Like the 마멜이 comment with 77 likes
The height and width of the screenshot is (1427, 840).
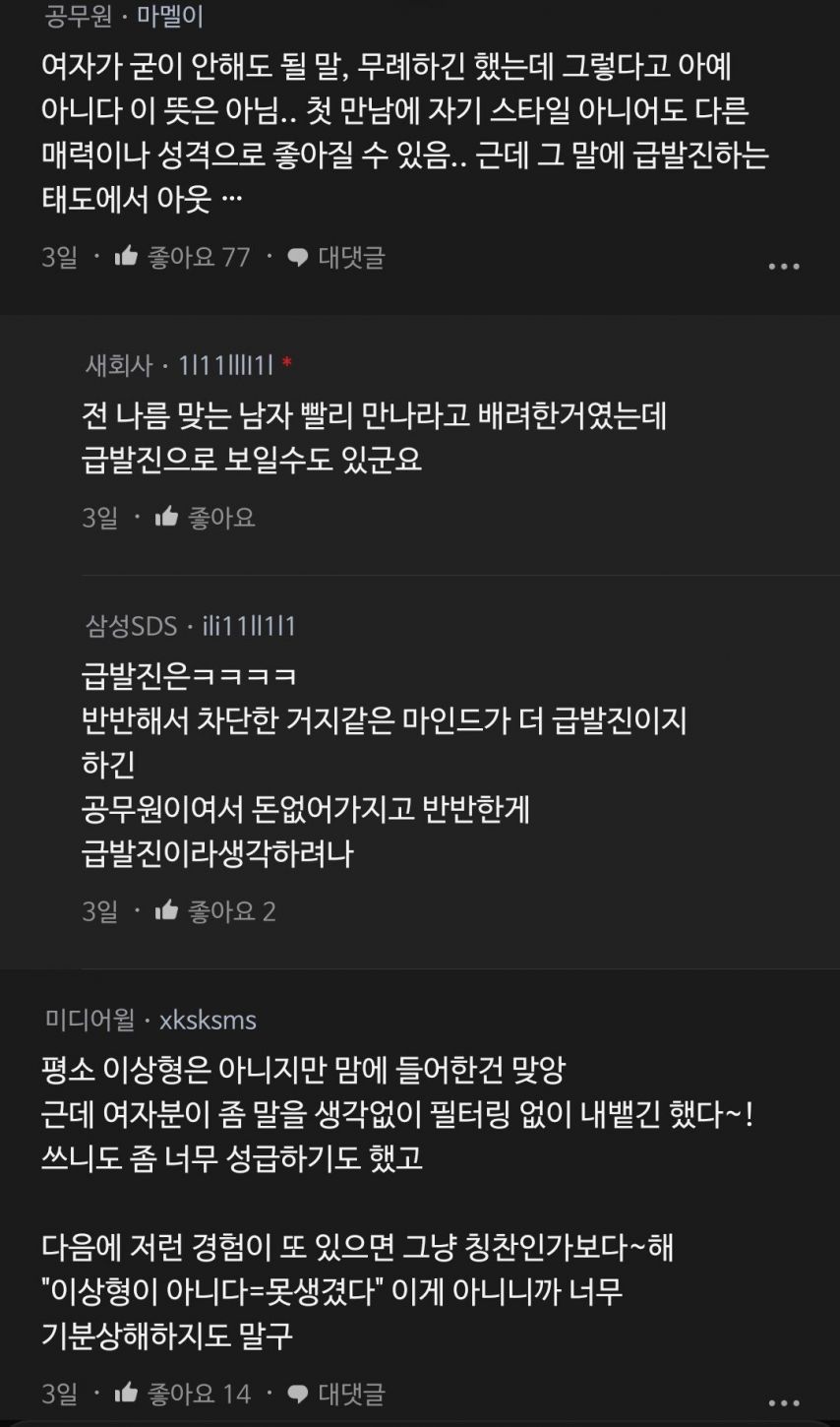point(182,258)
